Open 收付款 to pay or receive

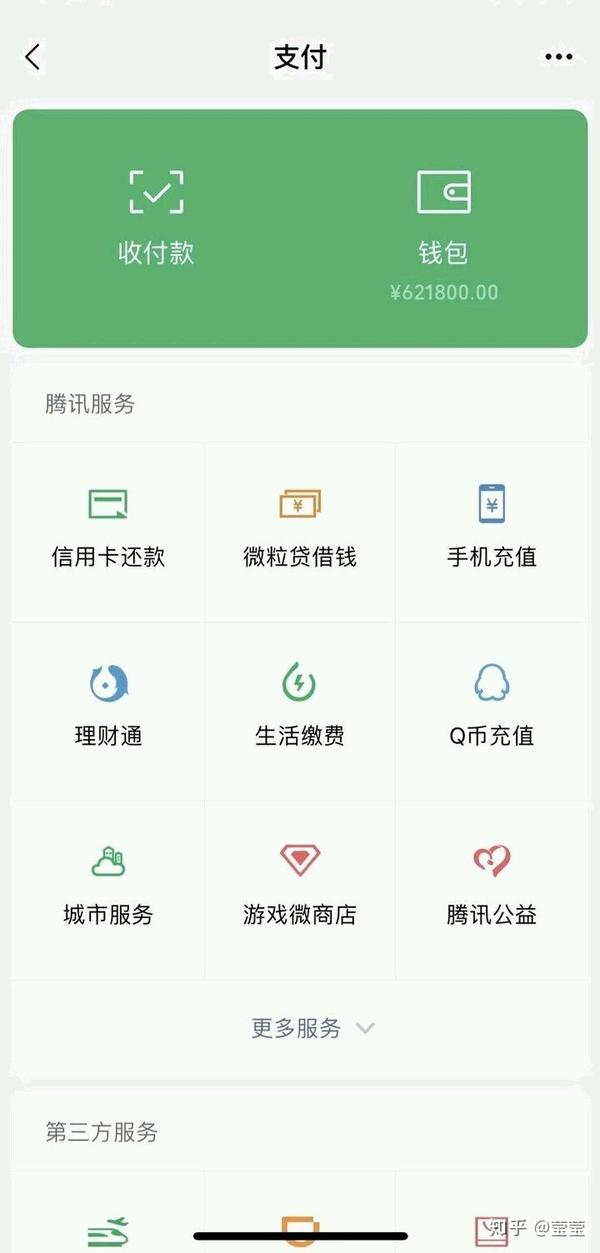[x=156, y=218]
